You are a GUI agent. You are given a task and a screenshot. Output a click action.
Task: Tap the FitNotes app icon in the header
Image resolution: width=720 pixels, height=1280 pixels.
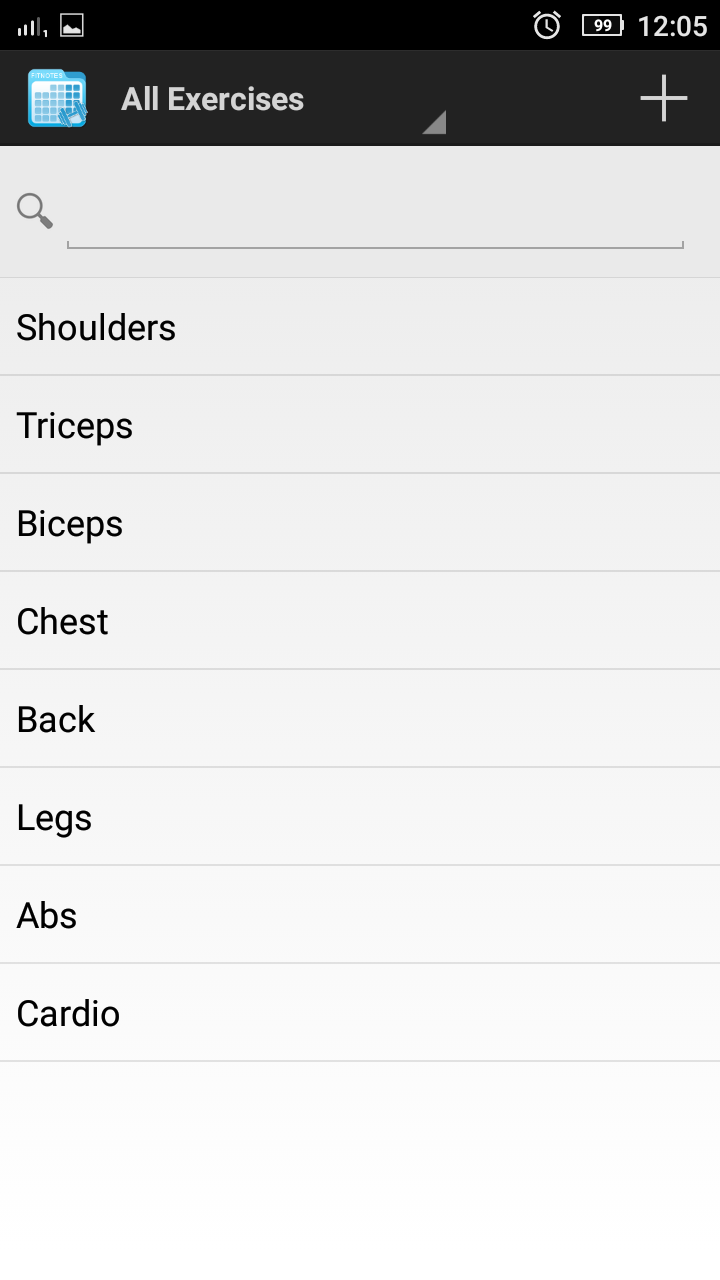click(58, 98)
